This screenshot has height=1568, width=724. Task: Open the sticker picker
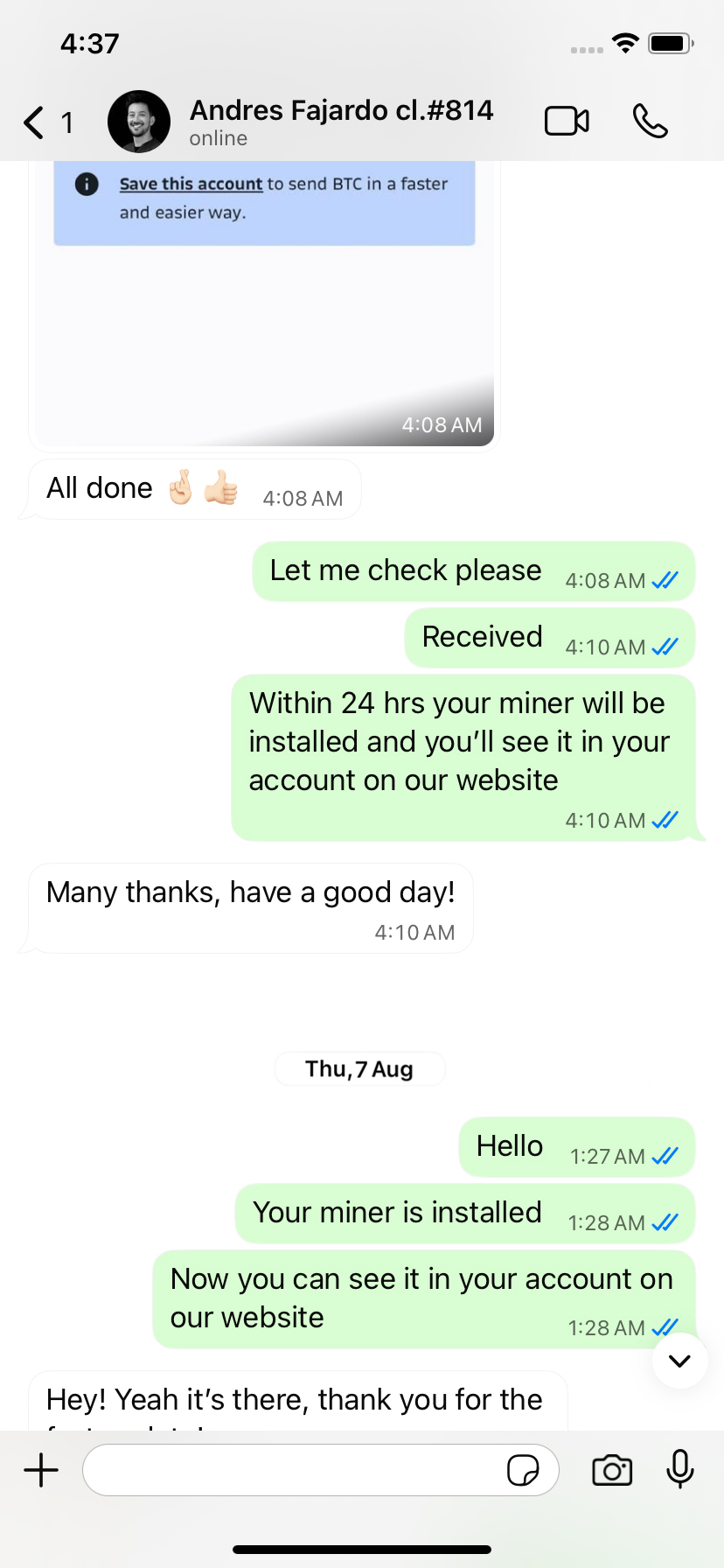(x=523, y=1470)
